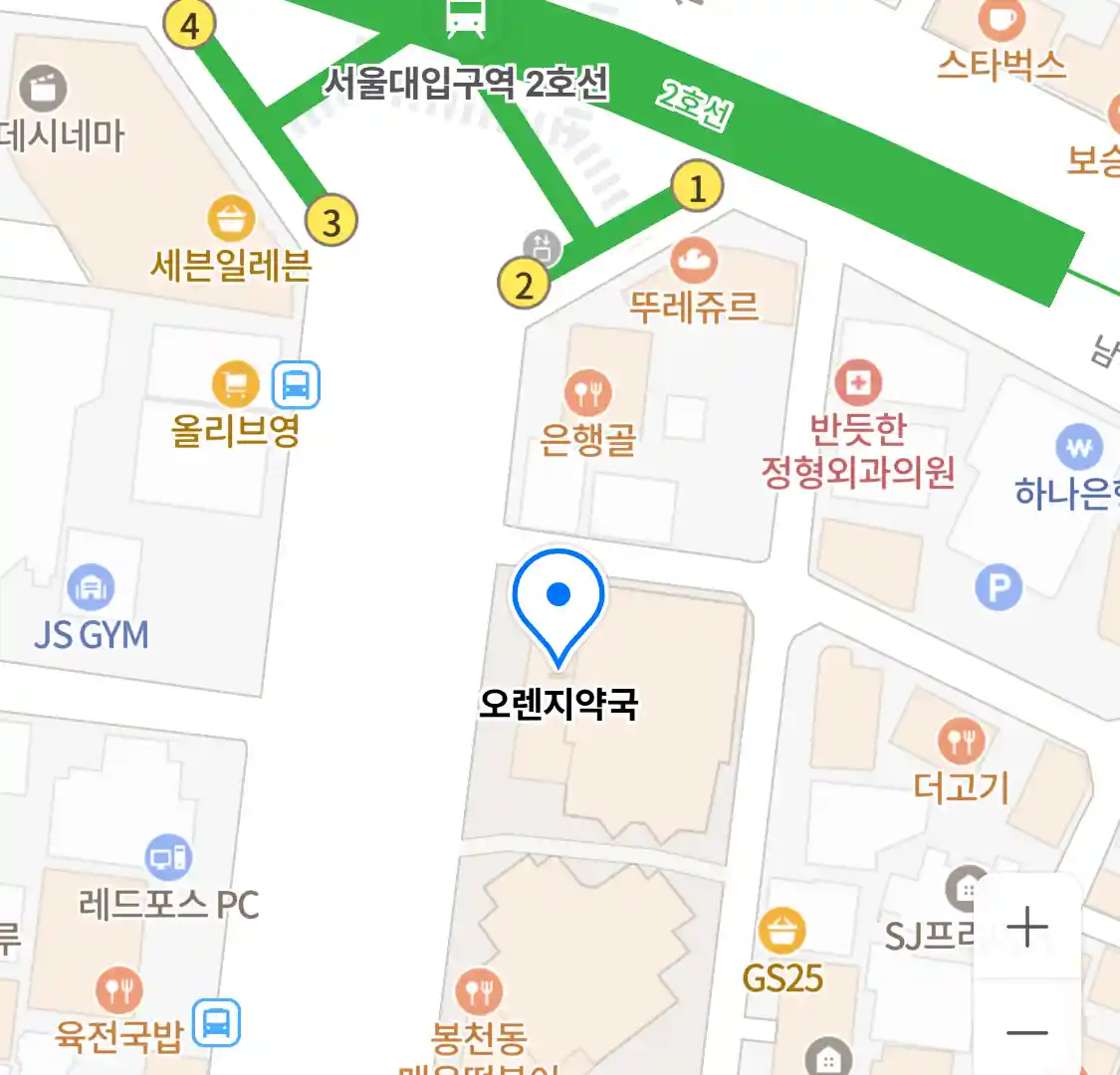Image resolution: width=1120 pixels, height=1075 pixels.
Task: Open the 하나은행 bank marker
Action: (x=1079, y=448)
